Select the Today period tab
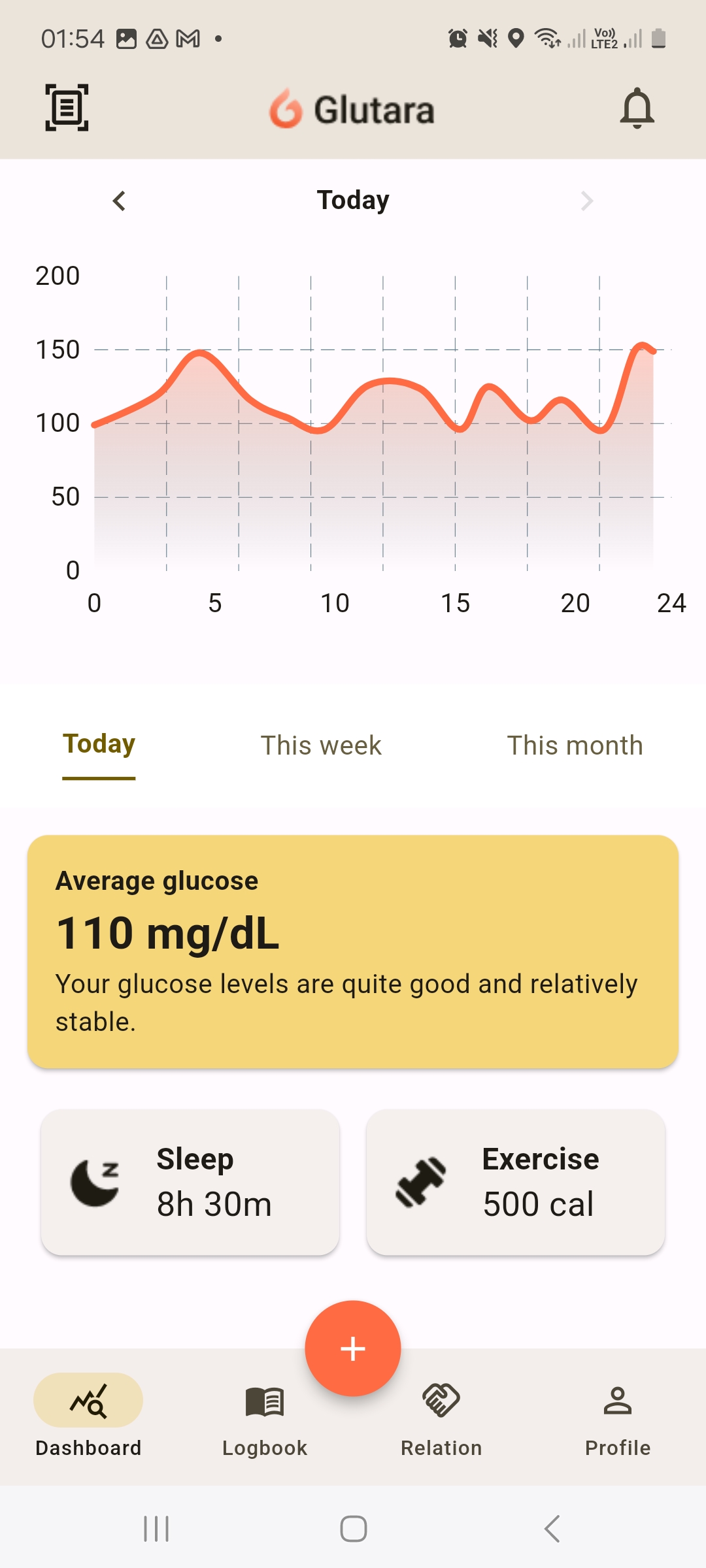706x1568 pixels. 99,745
